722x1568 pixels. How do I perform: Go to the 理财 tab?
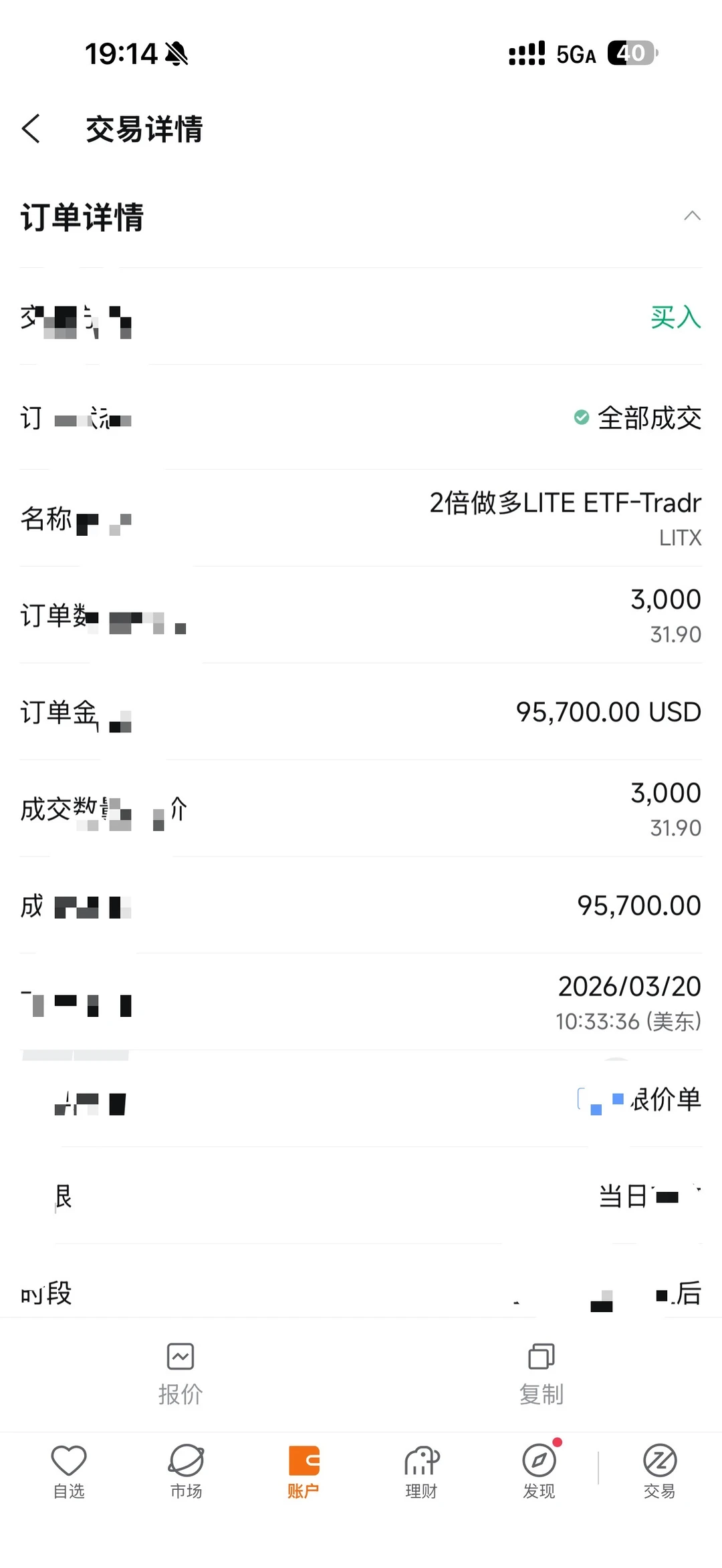[421, 1470]
